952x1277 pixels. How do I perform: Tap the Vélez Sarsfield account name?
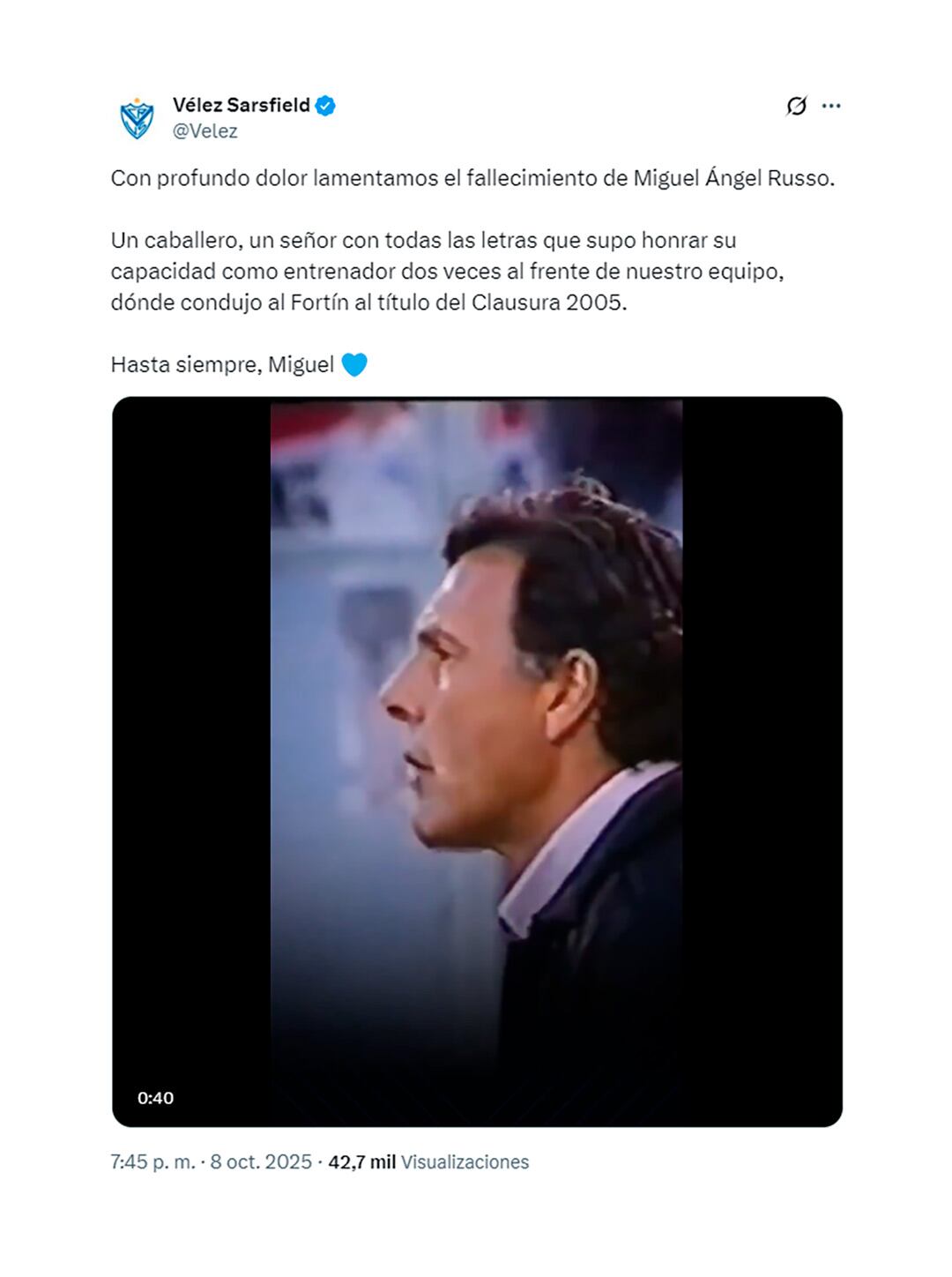click(242, 105)
